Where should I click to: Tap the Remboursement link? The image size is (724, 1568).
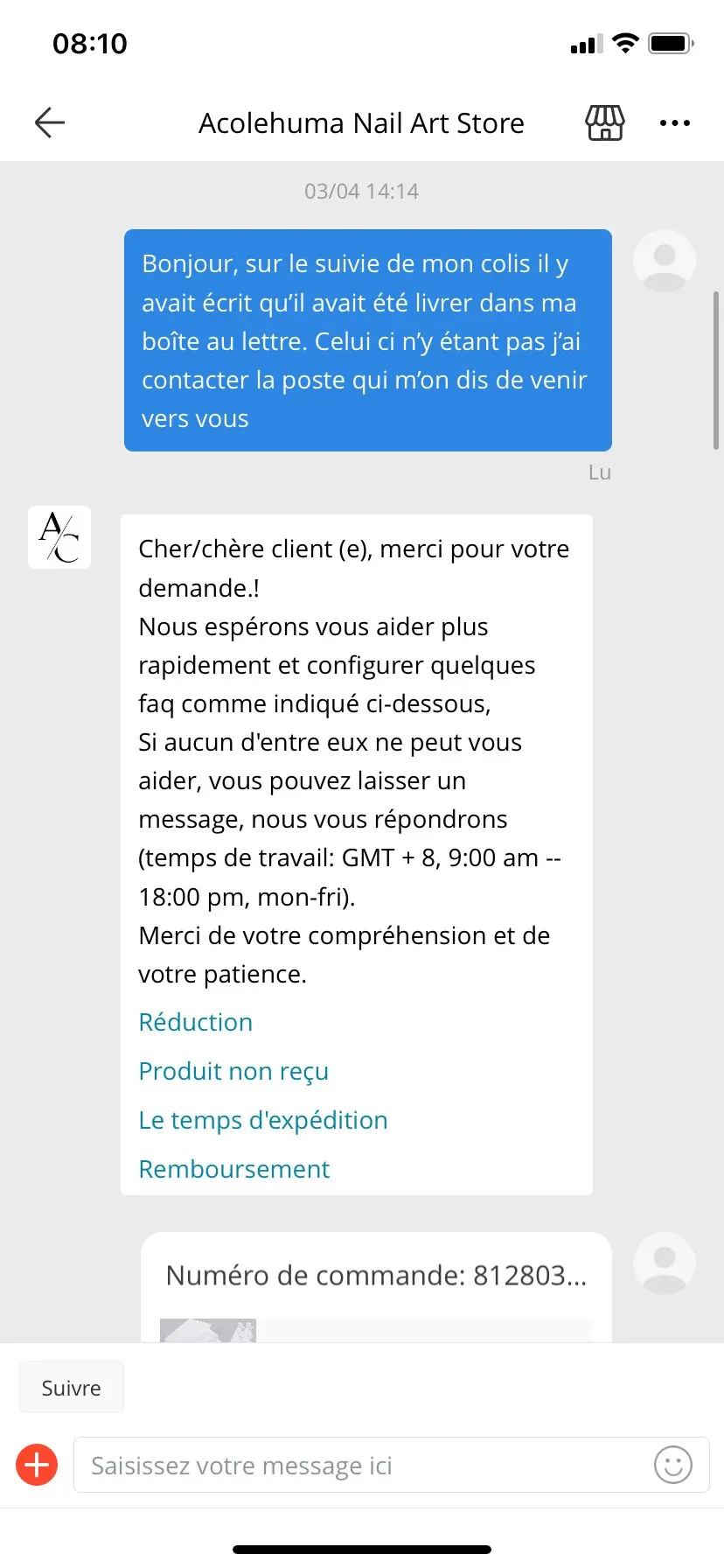(233, 1169)
